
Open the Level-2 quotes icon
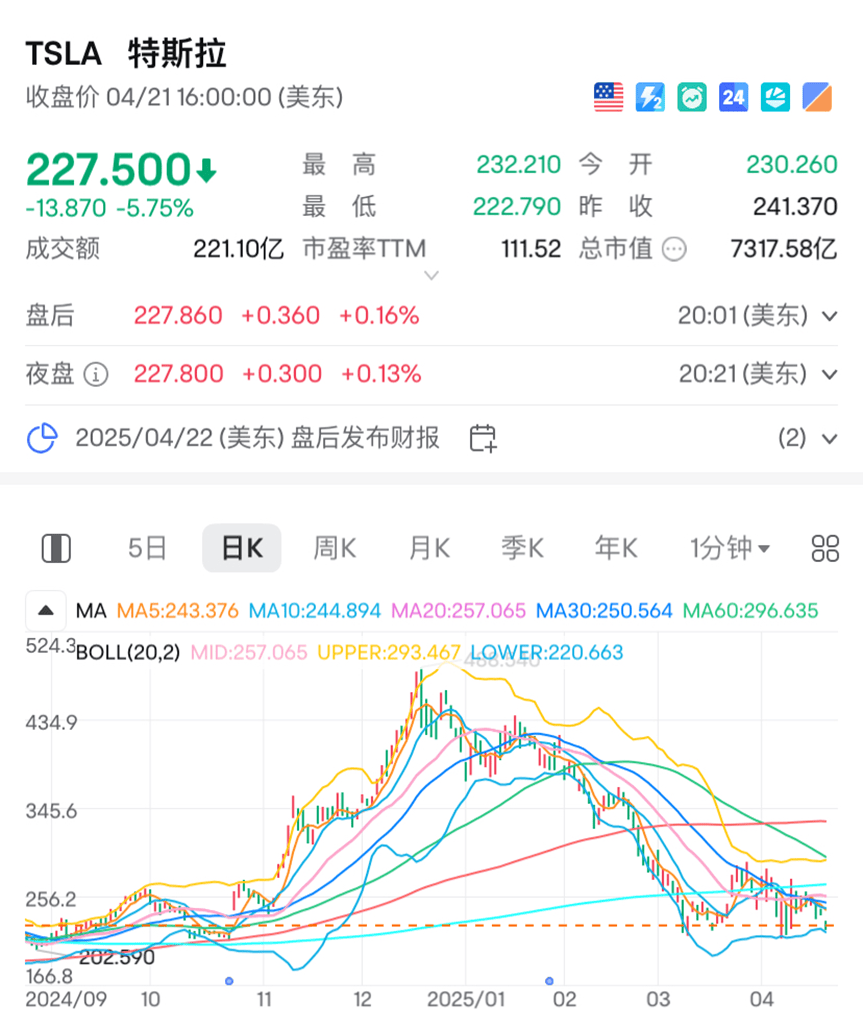[650, 97]
